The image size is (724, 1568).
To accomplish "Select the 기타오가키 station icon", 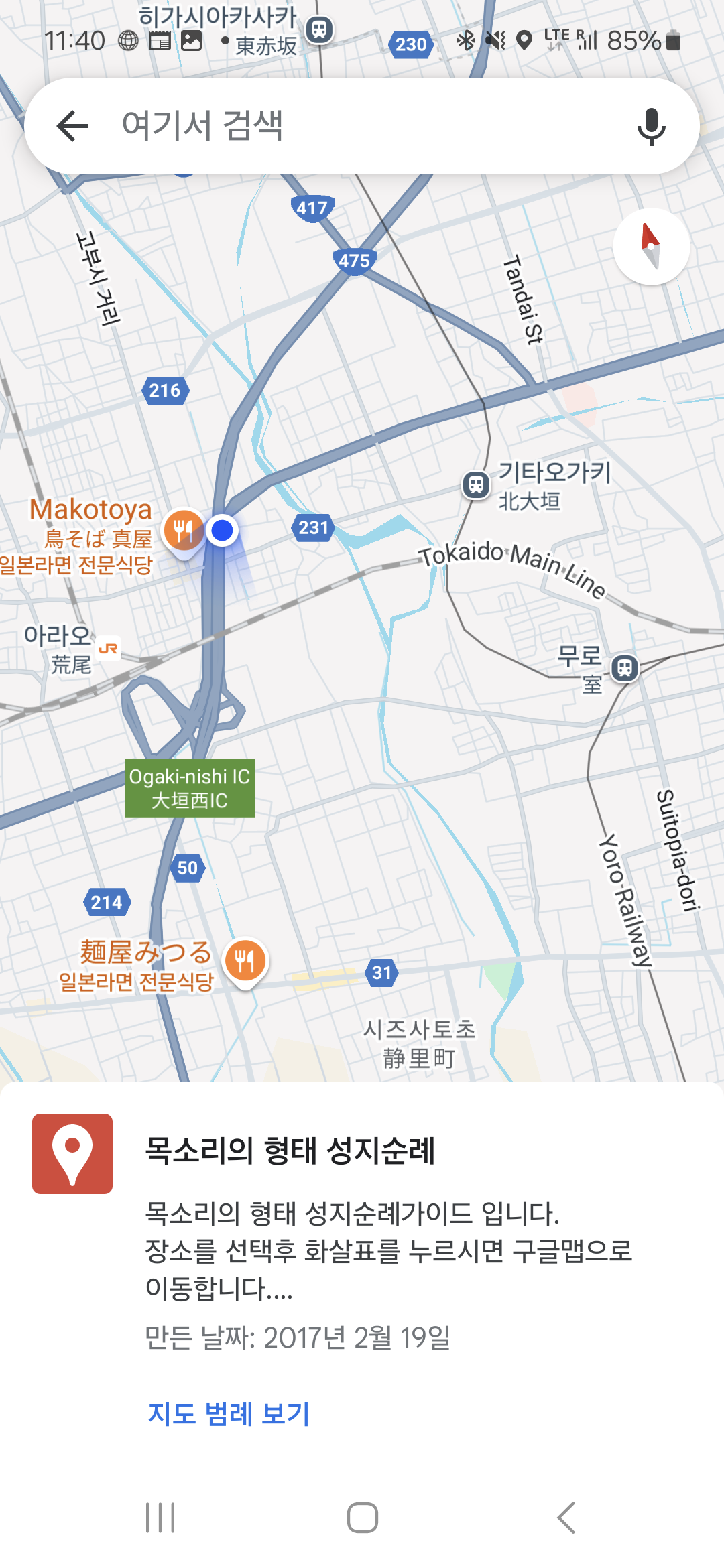I will (477, 484).
